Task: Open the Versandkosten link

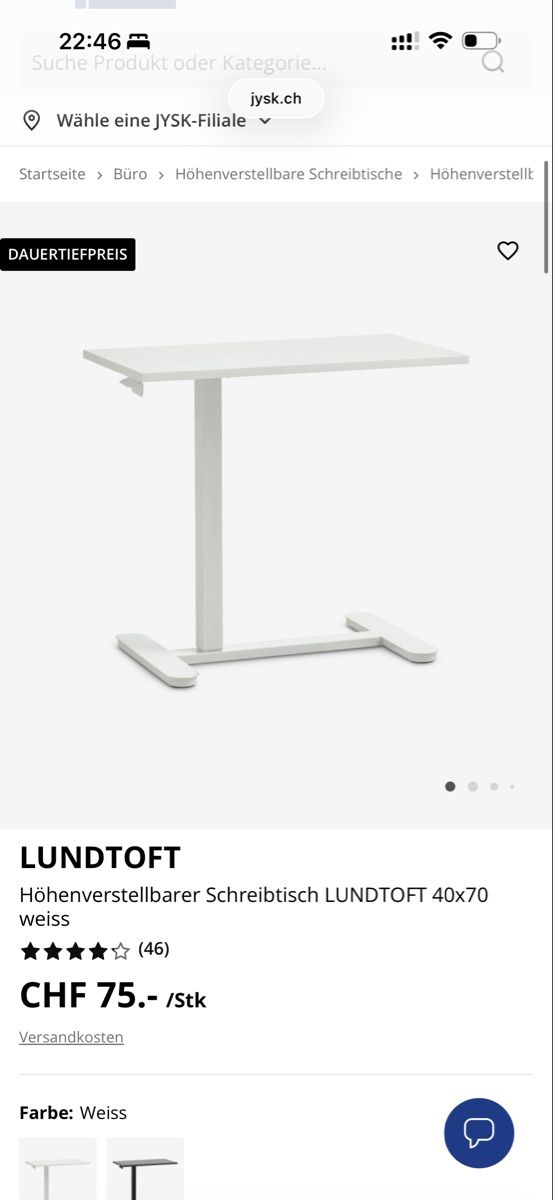Action: [71, 1037]
